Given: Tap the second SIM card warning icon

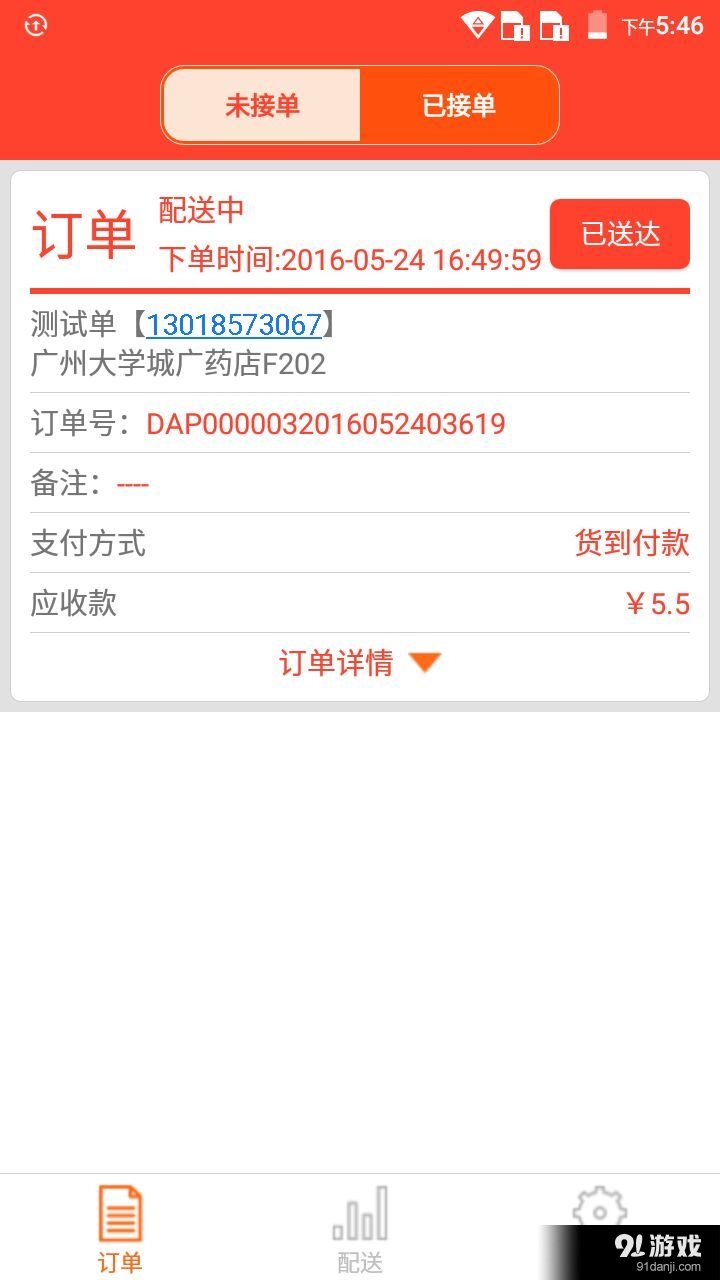Looking at the screenshot, I should 556,27.
